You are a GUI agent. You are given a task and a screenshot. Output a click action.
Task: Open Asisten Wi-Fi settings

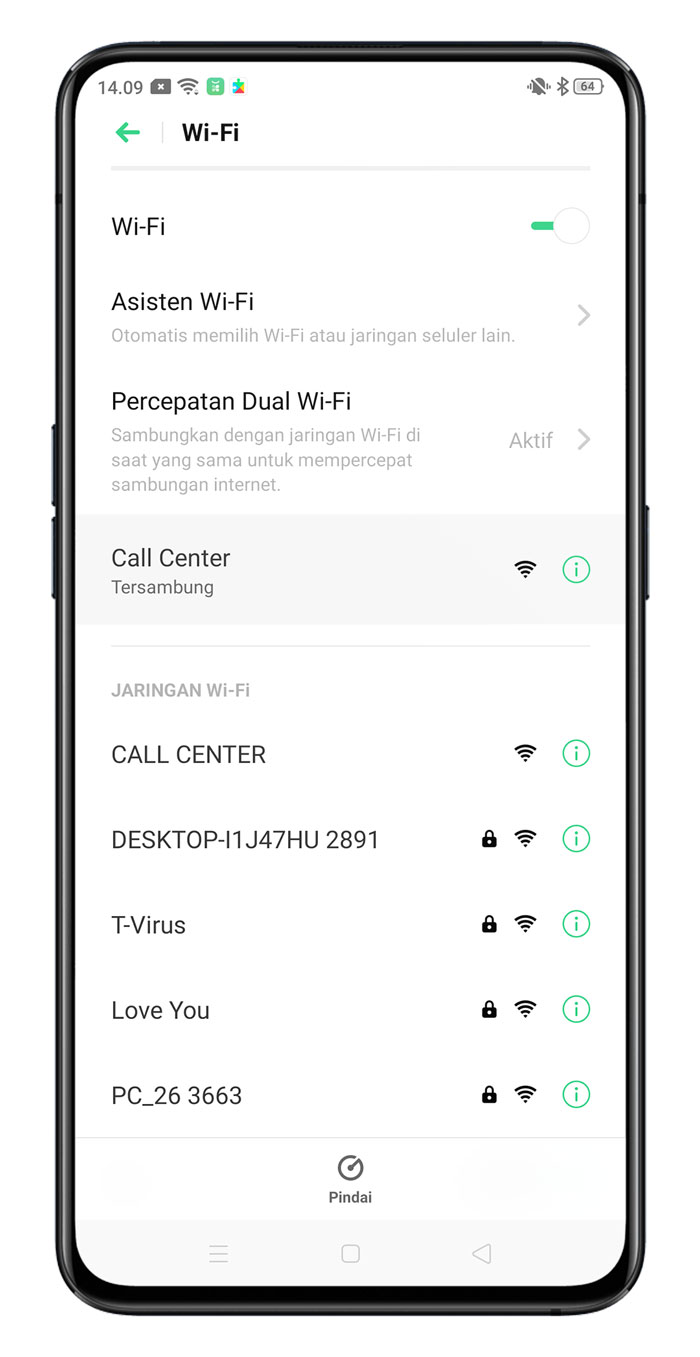click(x=350, y=315)
